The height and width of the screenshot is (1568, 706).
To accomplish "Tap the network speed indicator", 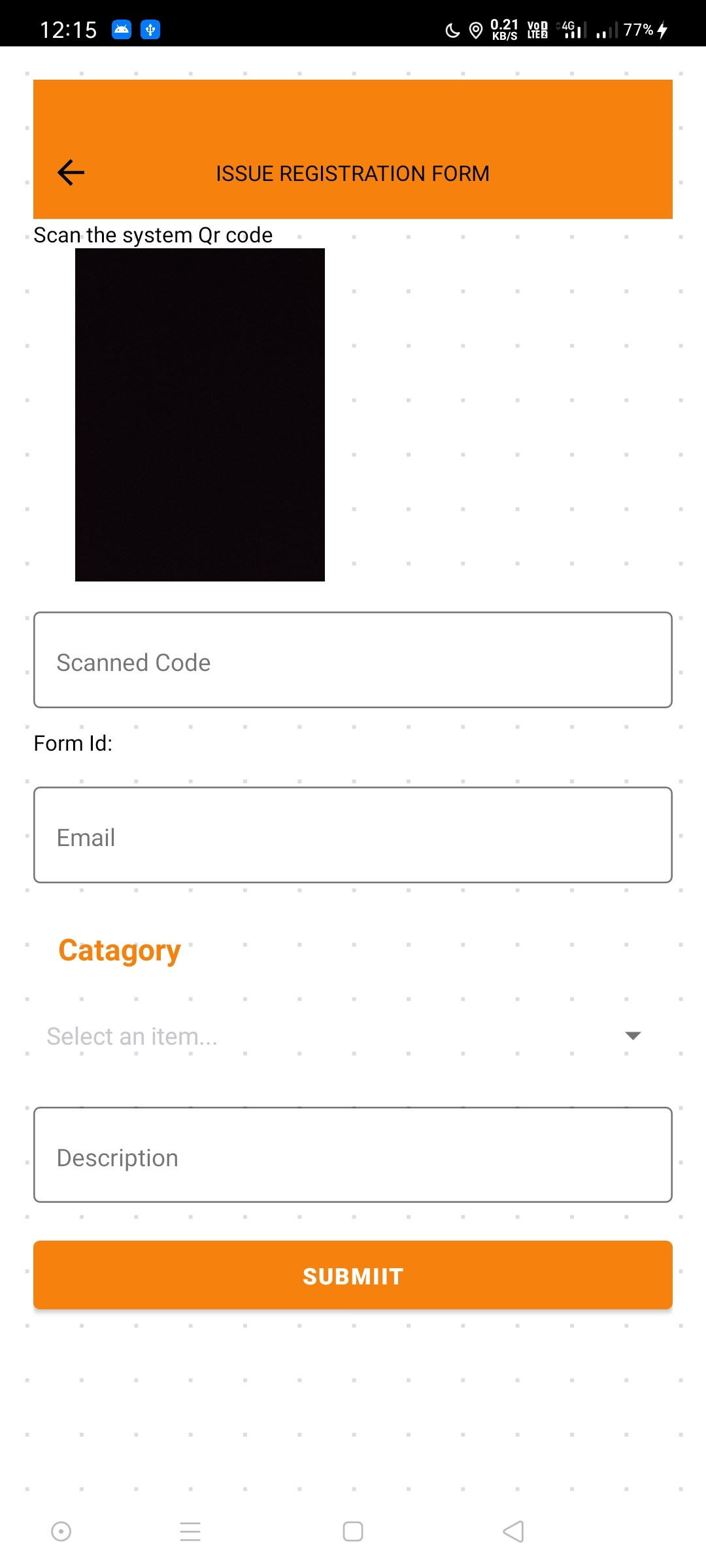I will click(502, 29).
